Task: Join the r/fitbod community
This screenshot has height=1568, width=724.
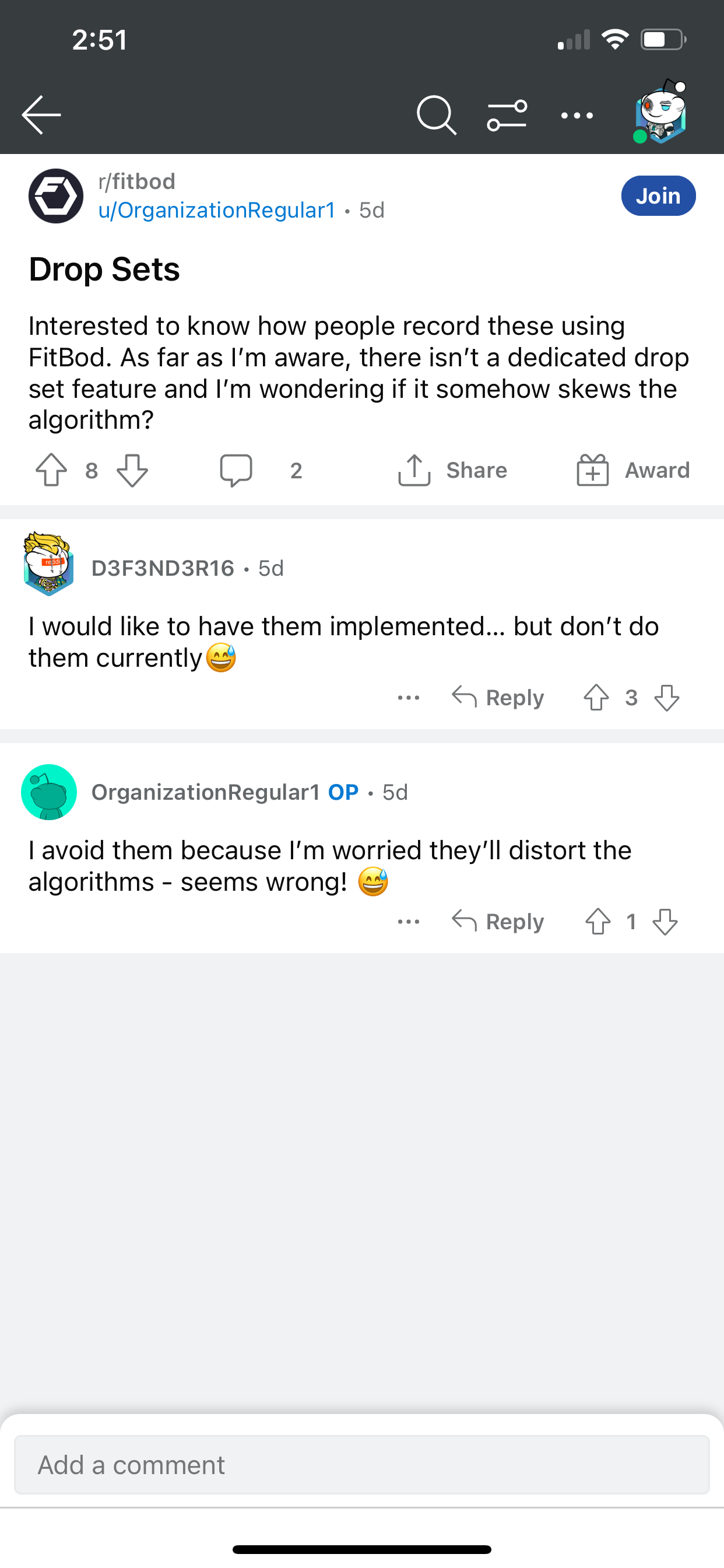Action: 658,196
